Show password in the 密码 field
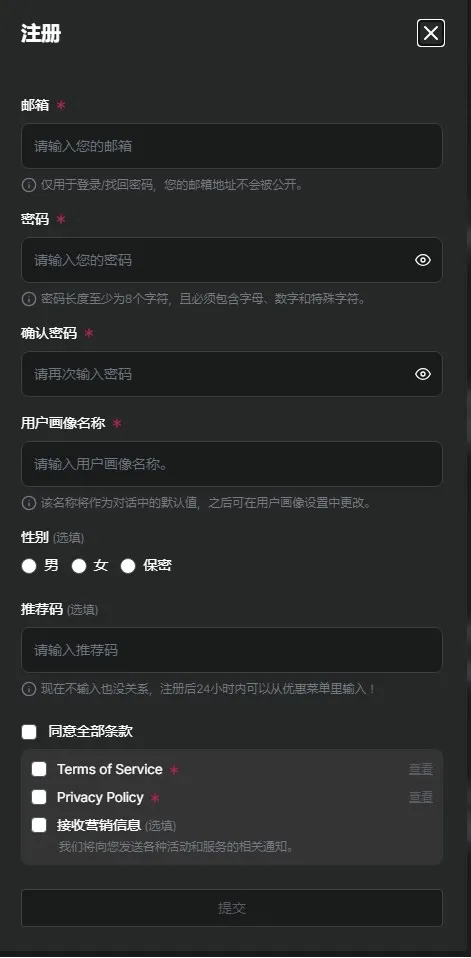 tap(423, 260)
